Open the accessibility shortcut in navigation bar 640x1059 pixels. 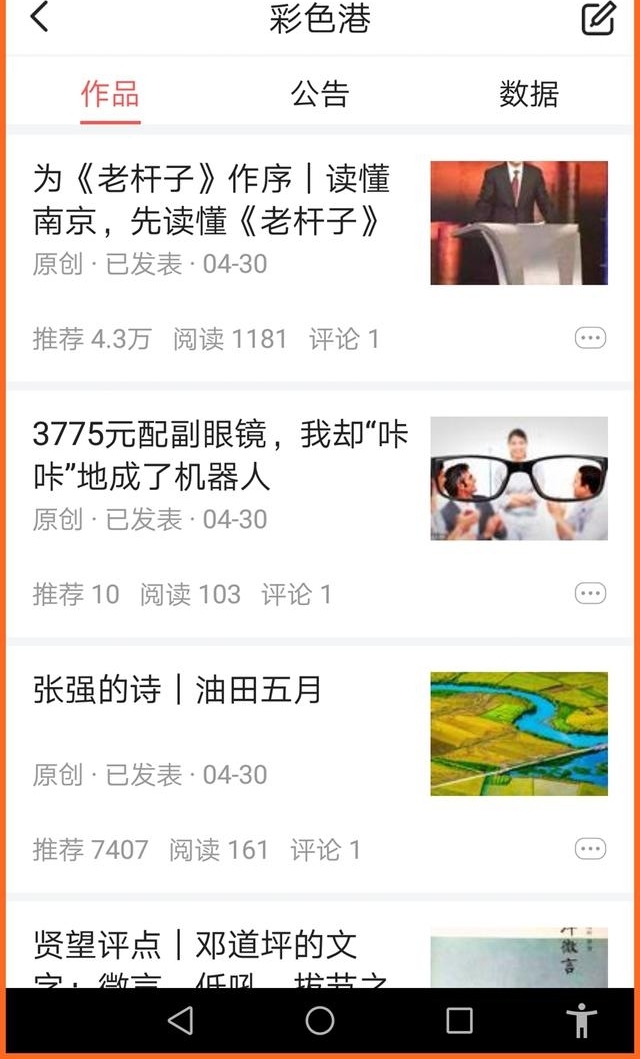[581, 1020]
